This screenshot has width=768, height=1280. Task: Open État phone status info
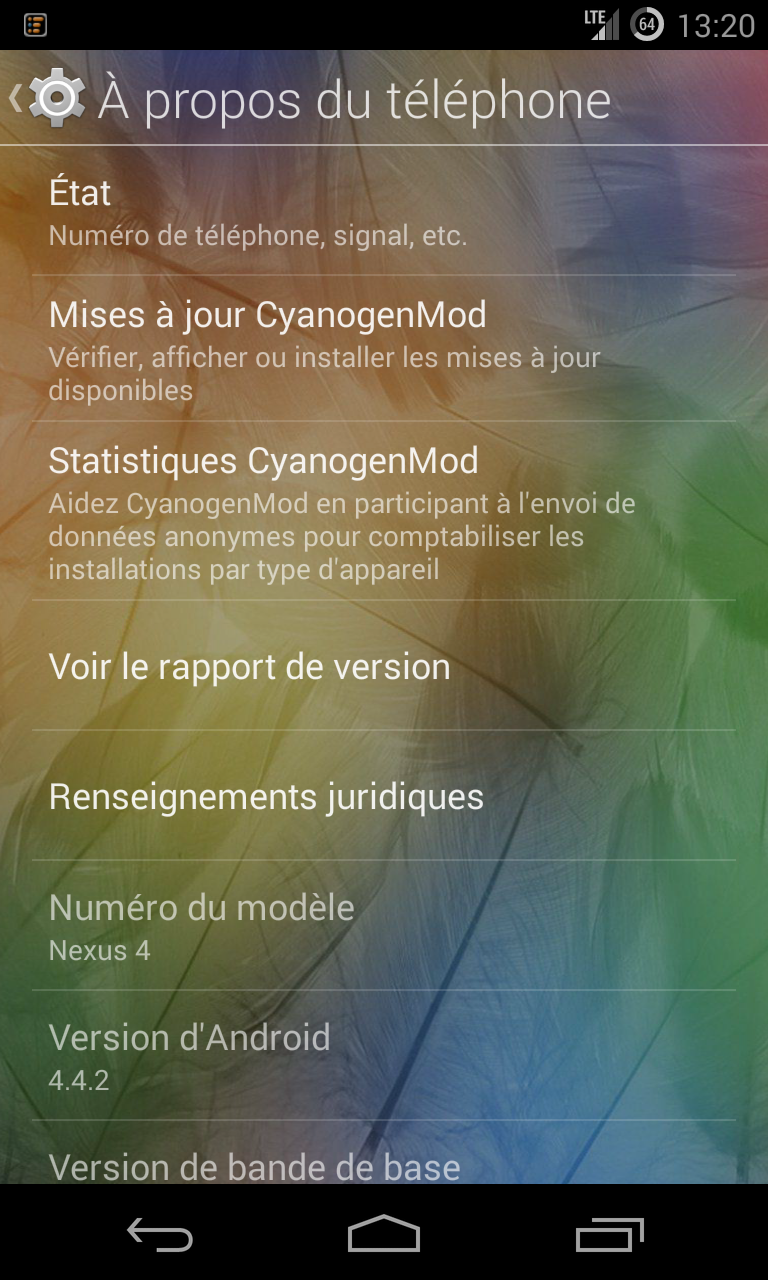(384, 212)
